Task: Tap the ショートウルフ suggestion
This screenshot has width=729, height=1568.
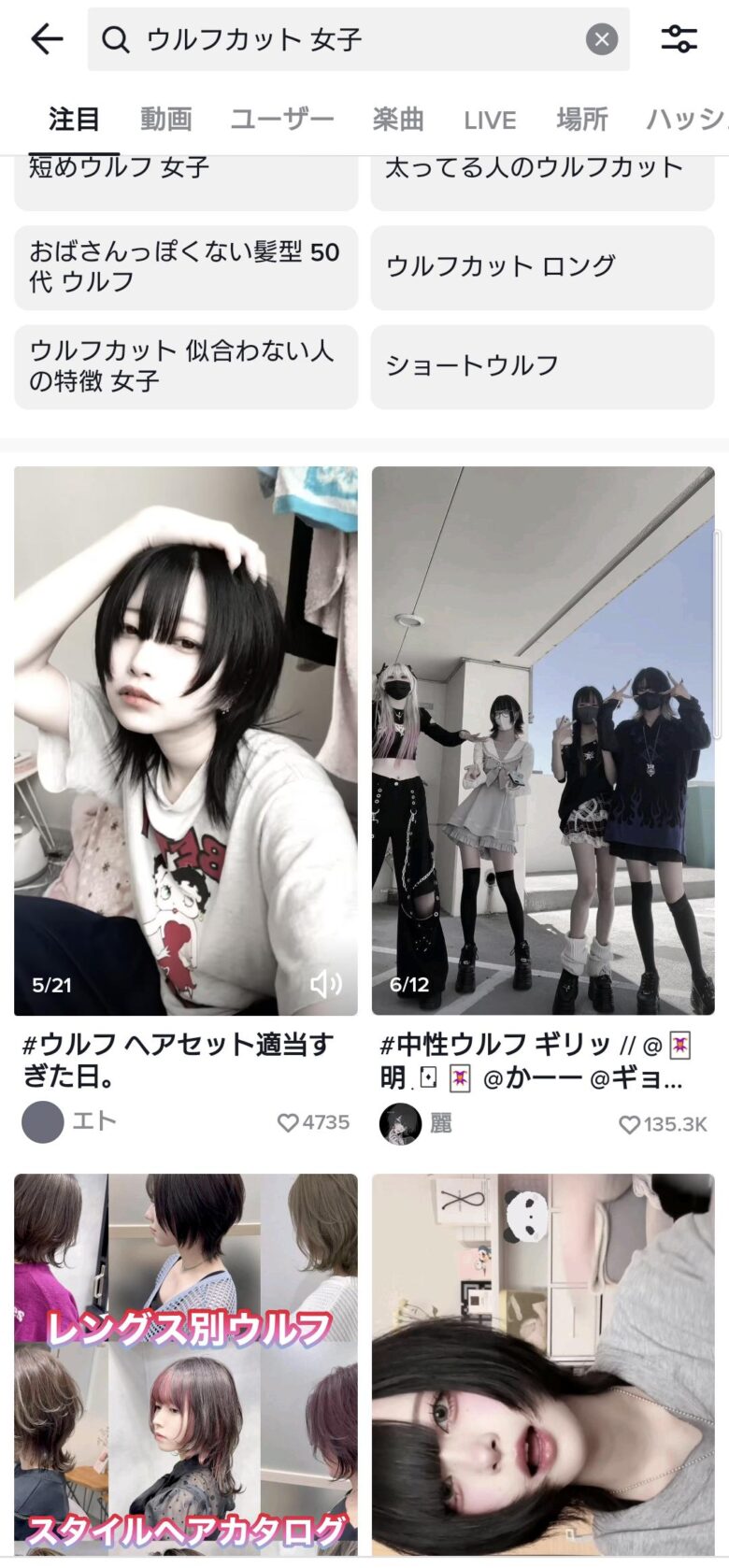Action: coord(542,366)
